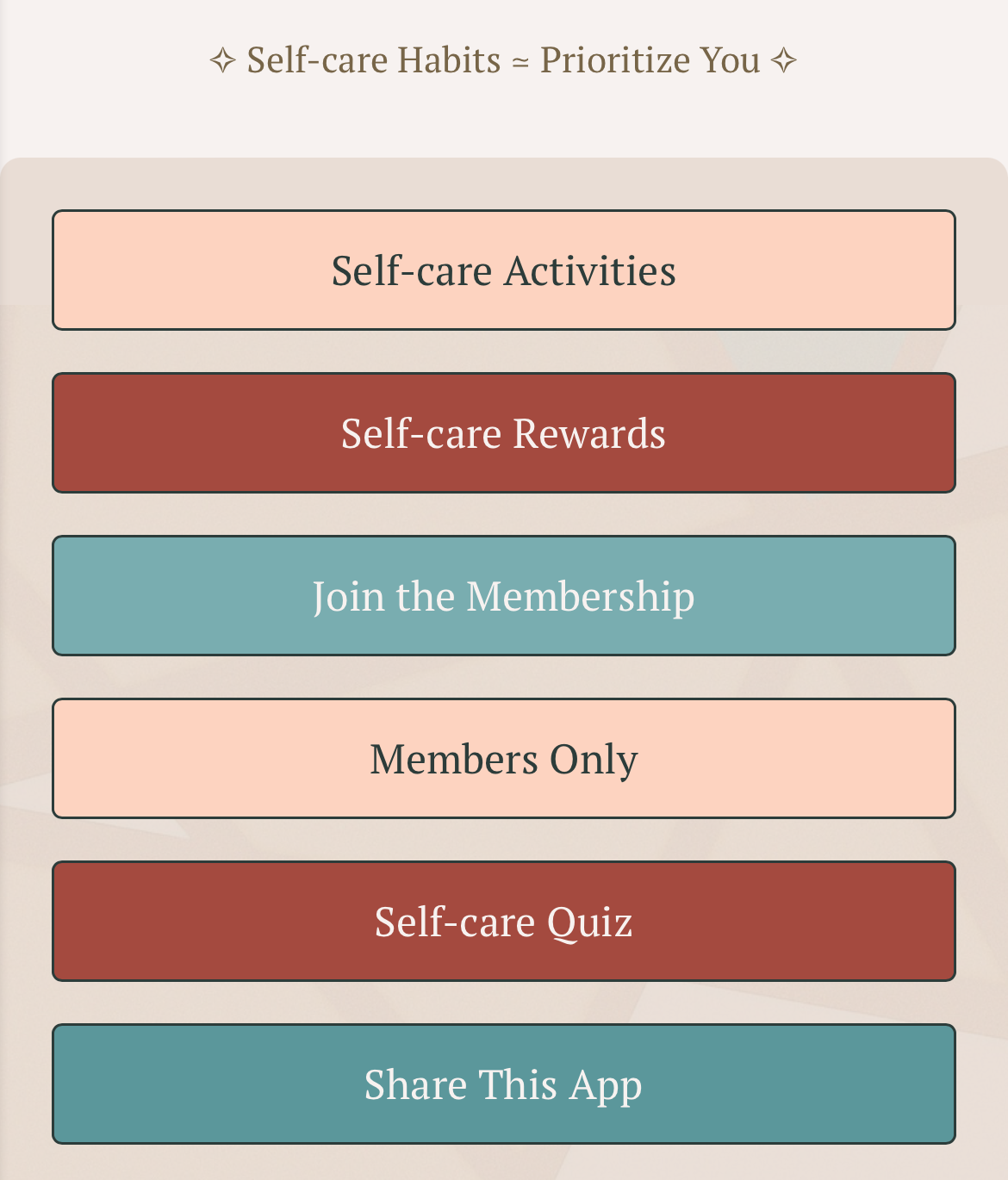Select Share This App
The width and height of the screenshot is (1008, 1180).
[504, 1084]
